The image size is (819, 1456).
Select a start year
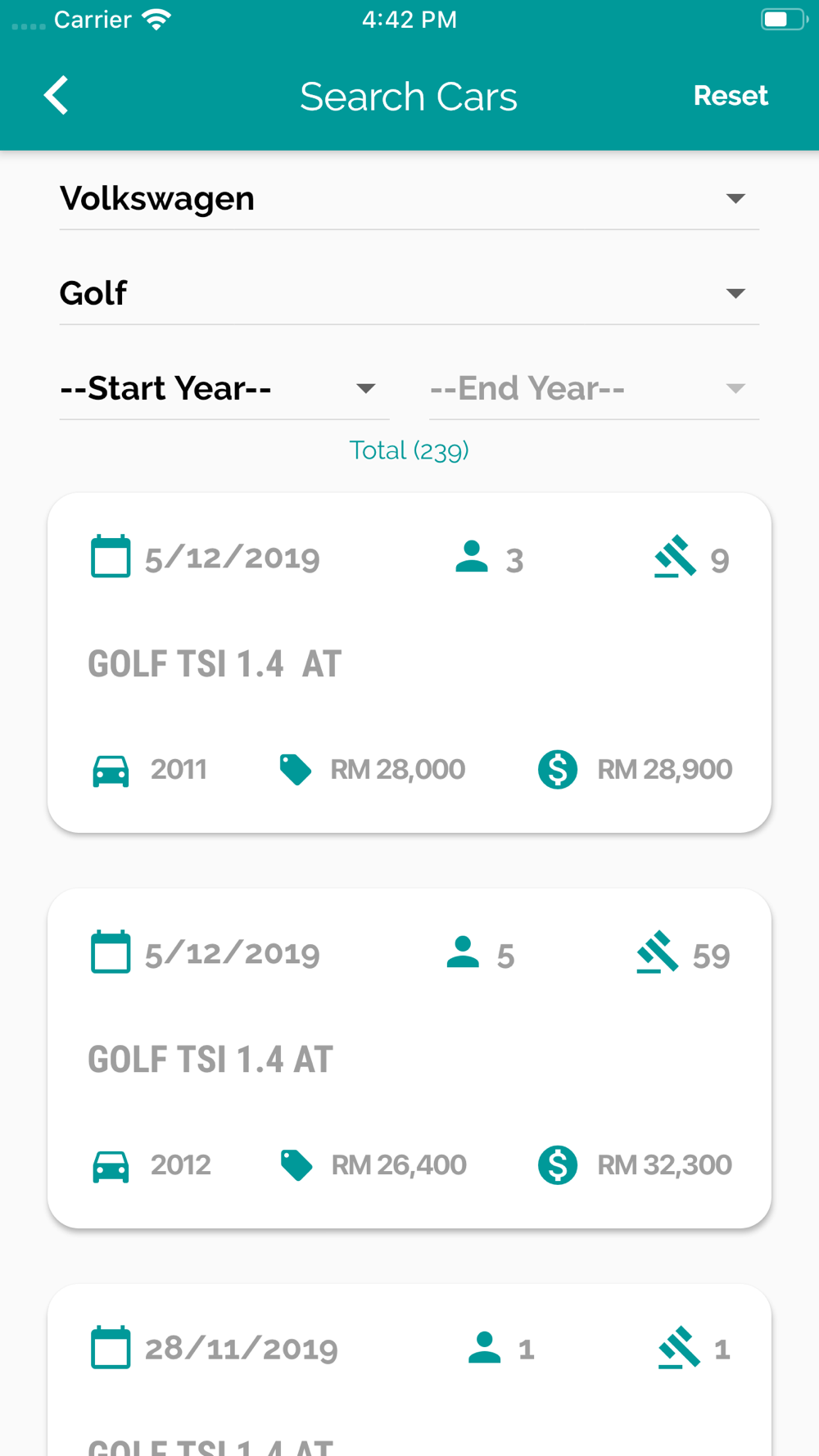click(224, 389)
